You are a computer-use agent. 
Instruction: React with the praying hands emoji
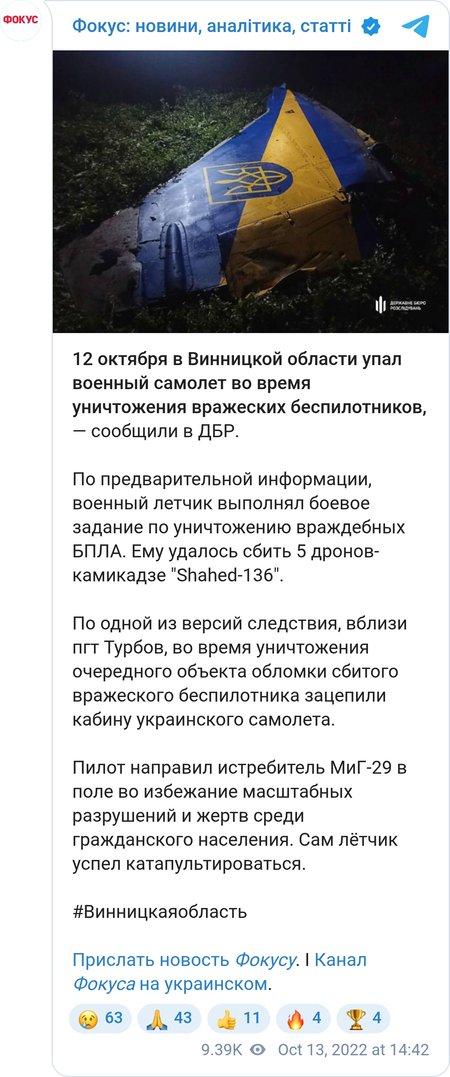[x=169, y=1019]
